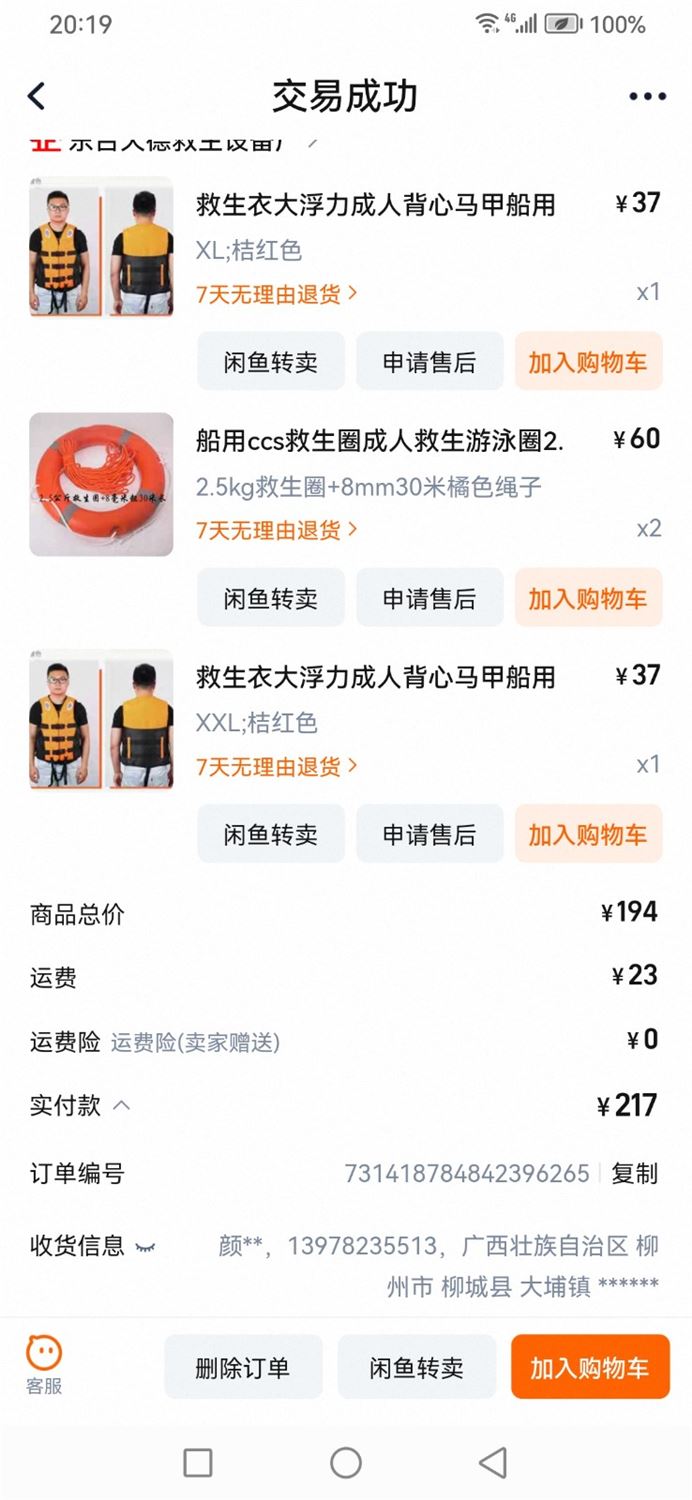Screen dimensions: 692x1500
Task: Open the 船用ccs救生圈 product thumbnail
Action: click(x=101, y=484)
